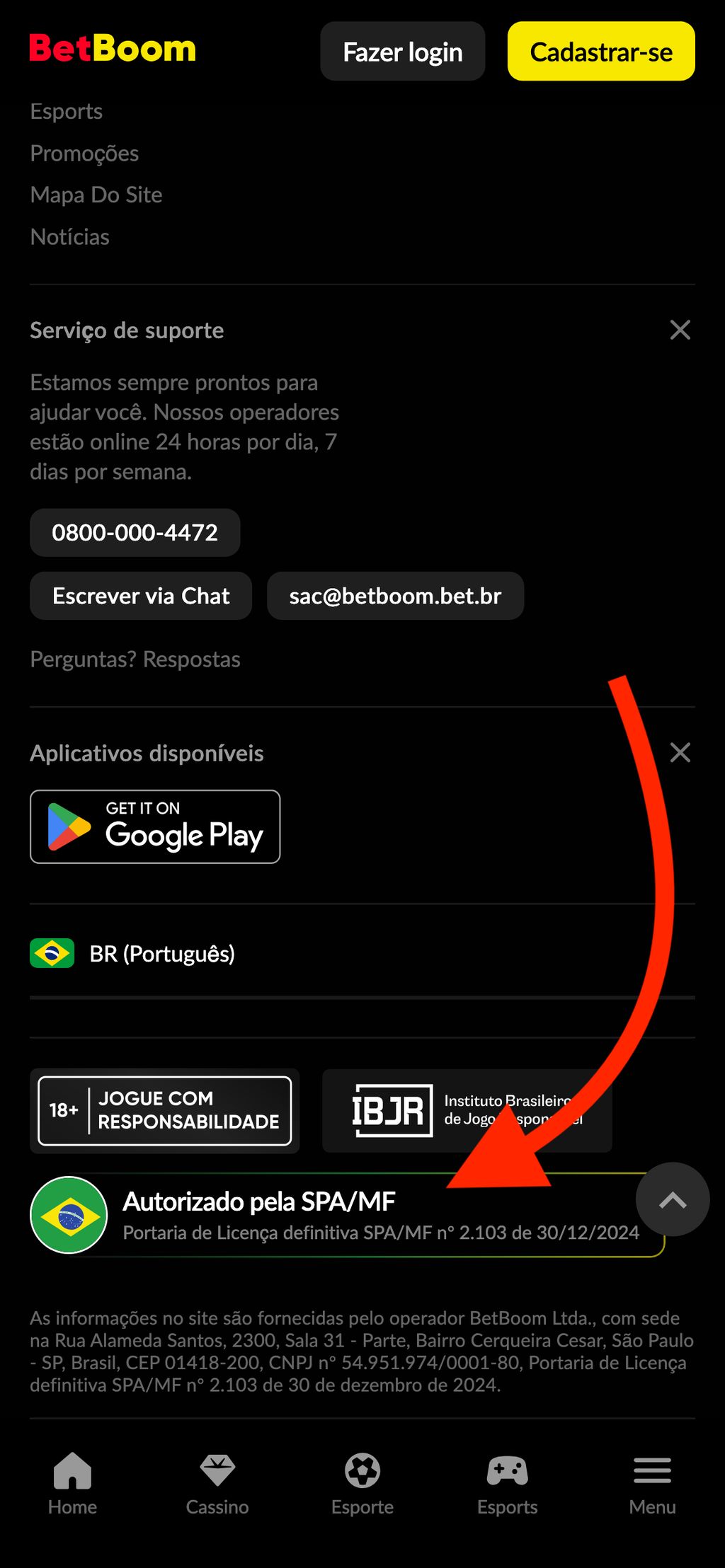Viewport: 725px width, 1568px height.
Task: Tap the Get it on Google Play badge
Action: click(x=155, y=826)
